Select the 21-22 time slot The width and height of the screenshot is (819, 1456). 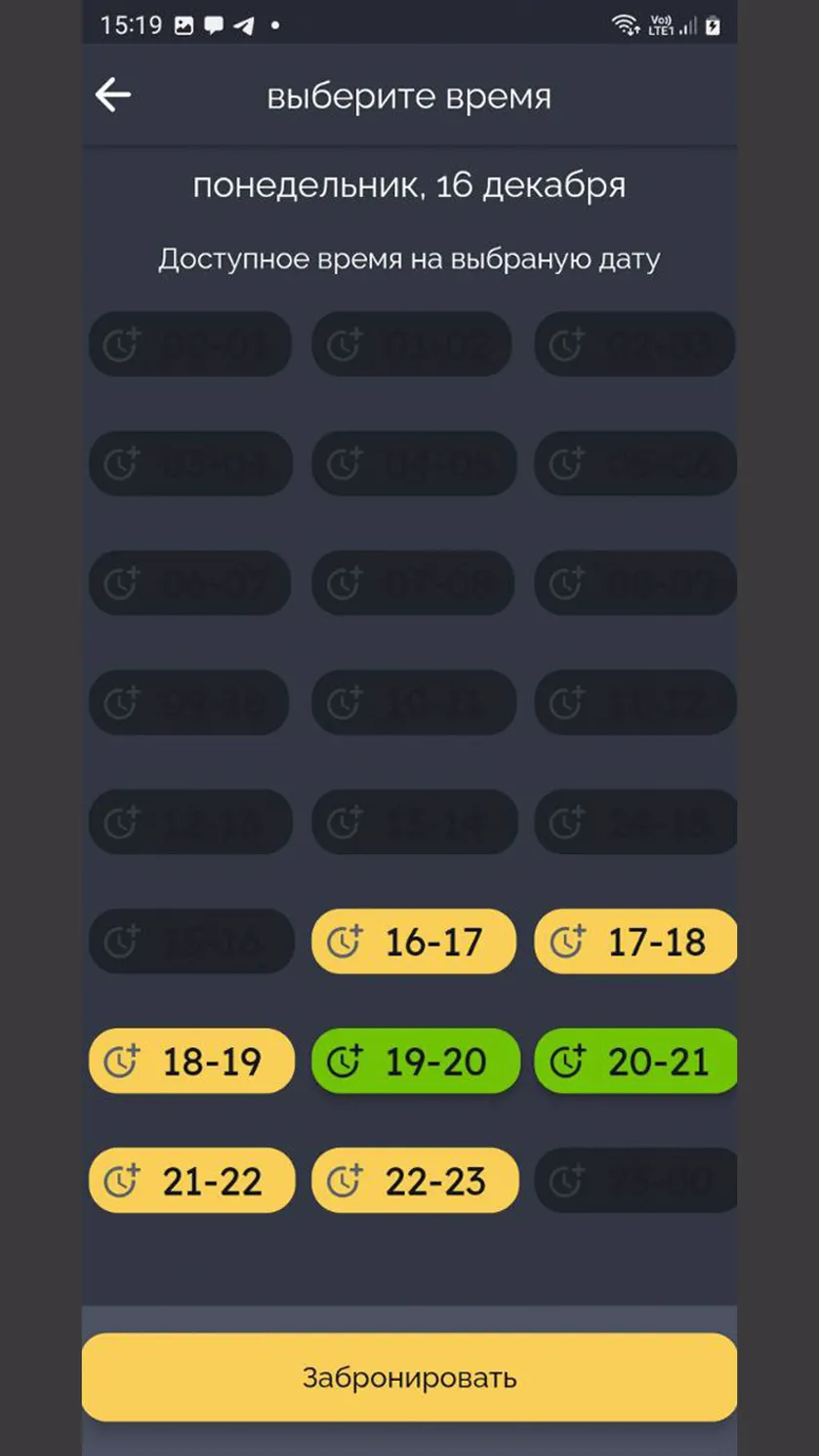click(191, 1181)
